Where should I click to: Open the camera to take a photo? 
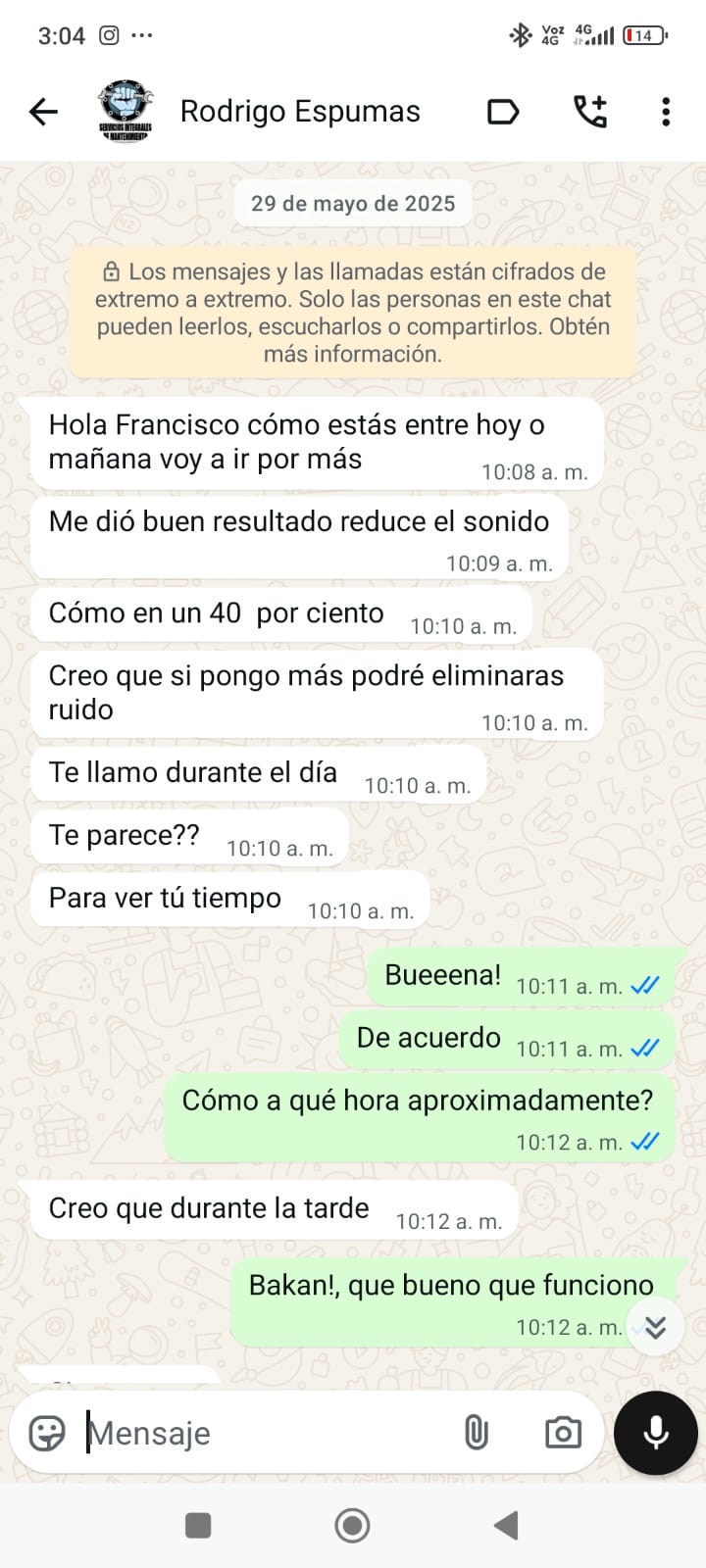pos(562,1433)
